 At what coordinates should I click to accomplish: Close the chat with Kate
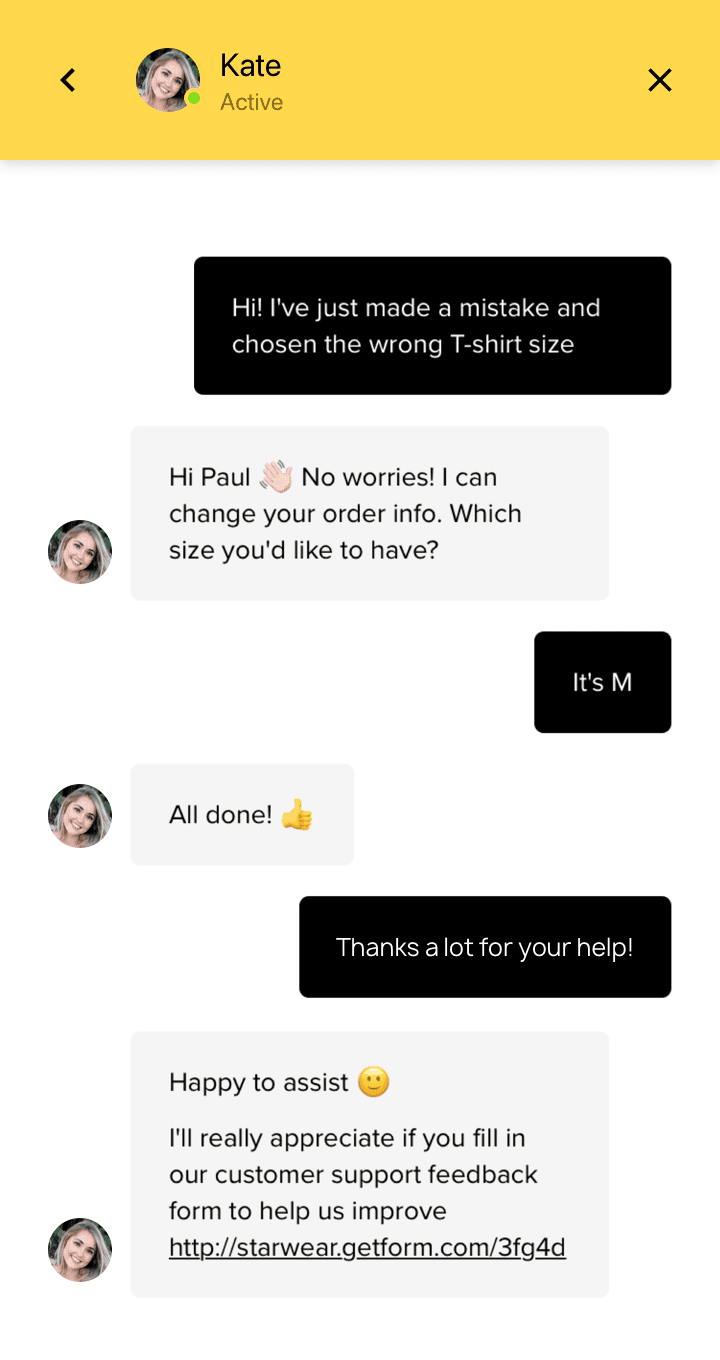point(659,80)
